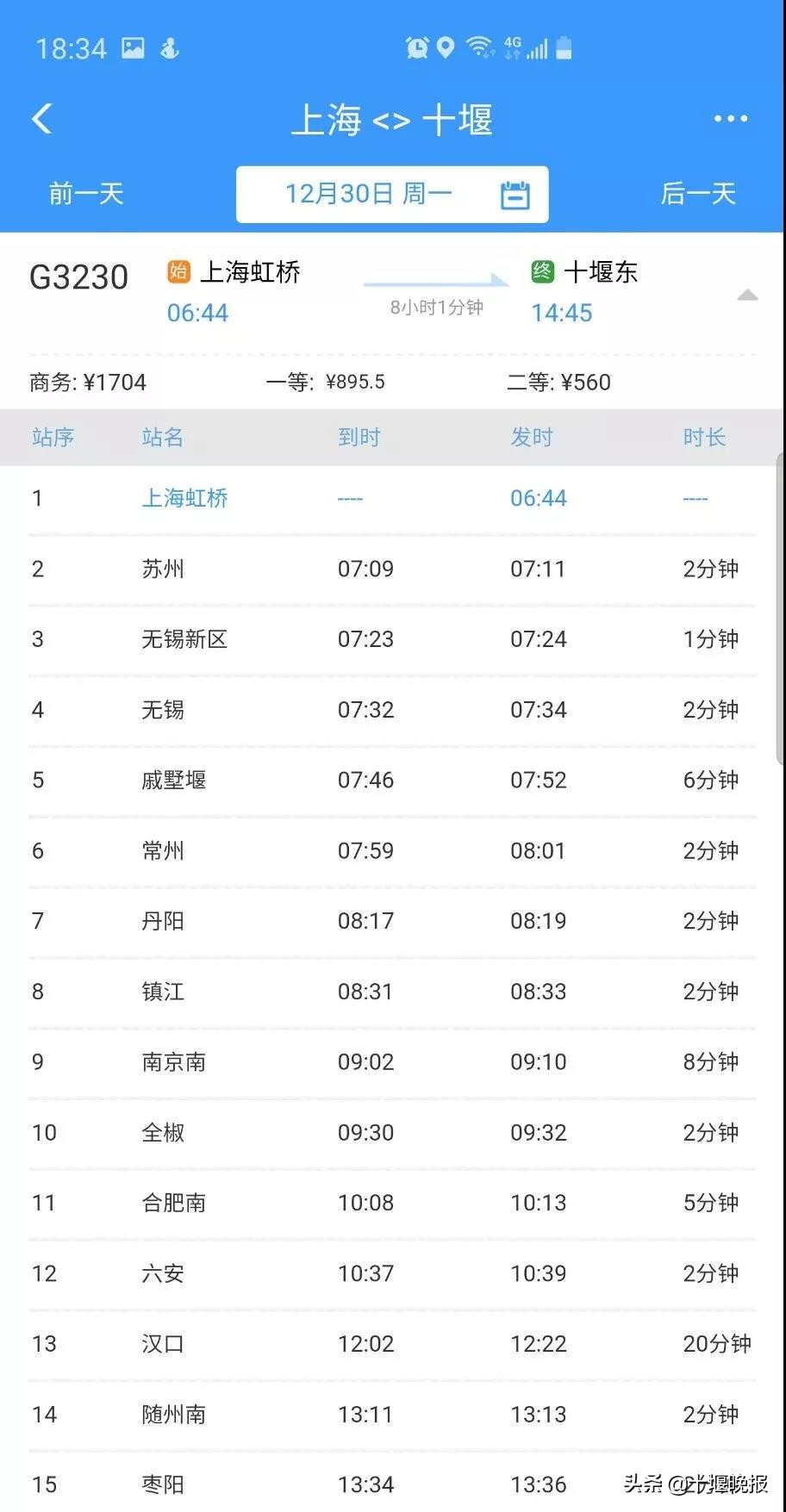Select 前一天 to view previous day
The image size is (786, 1512).
click(84, 194)
